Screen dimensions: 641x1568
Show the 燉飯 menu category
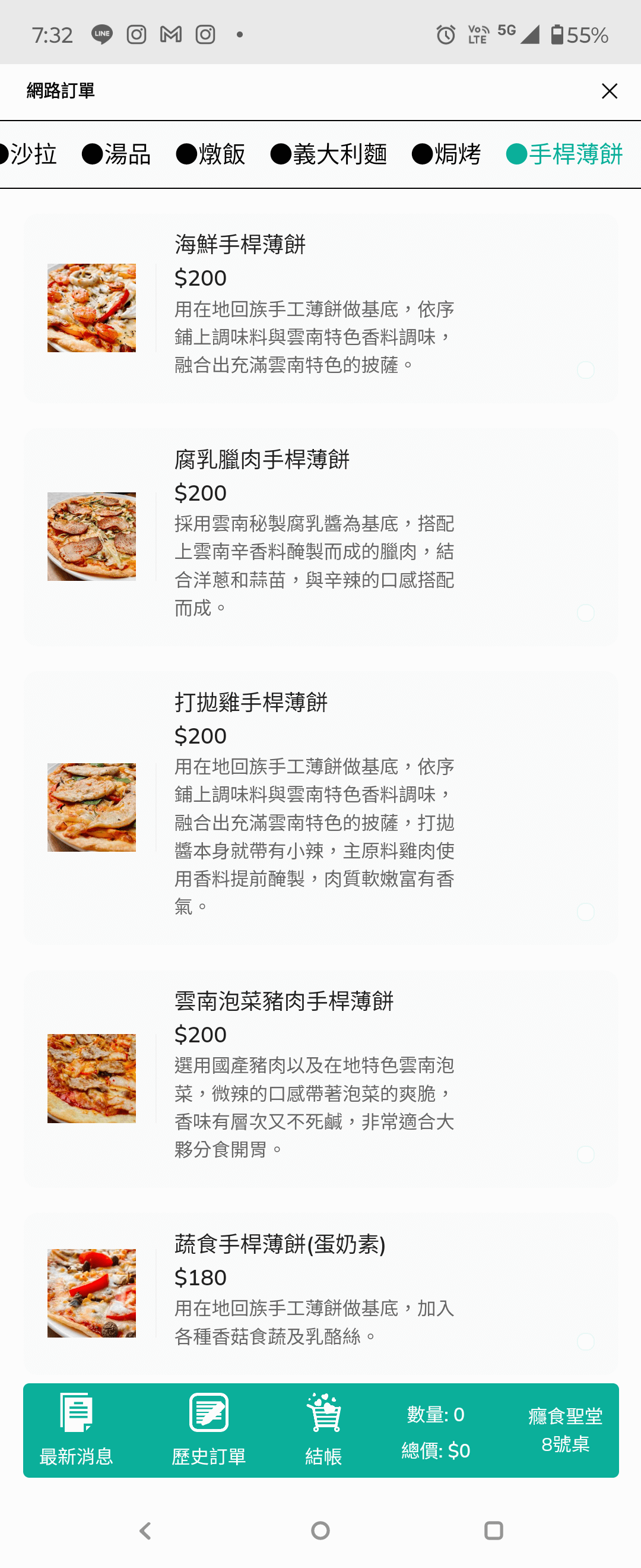tap(211, 154)
